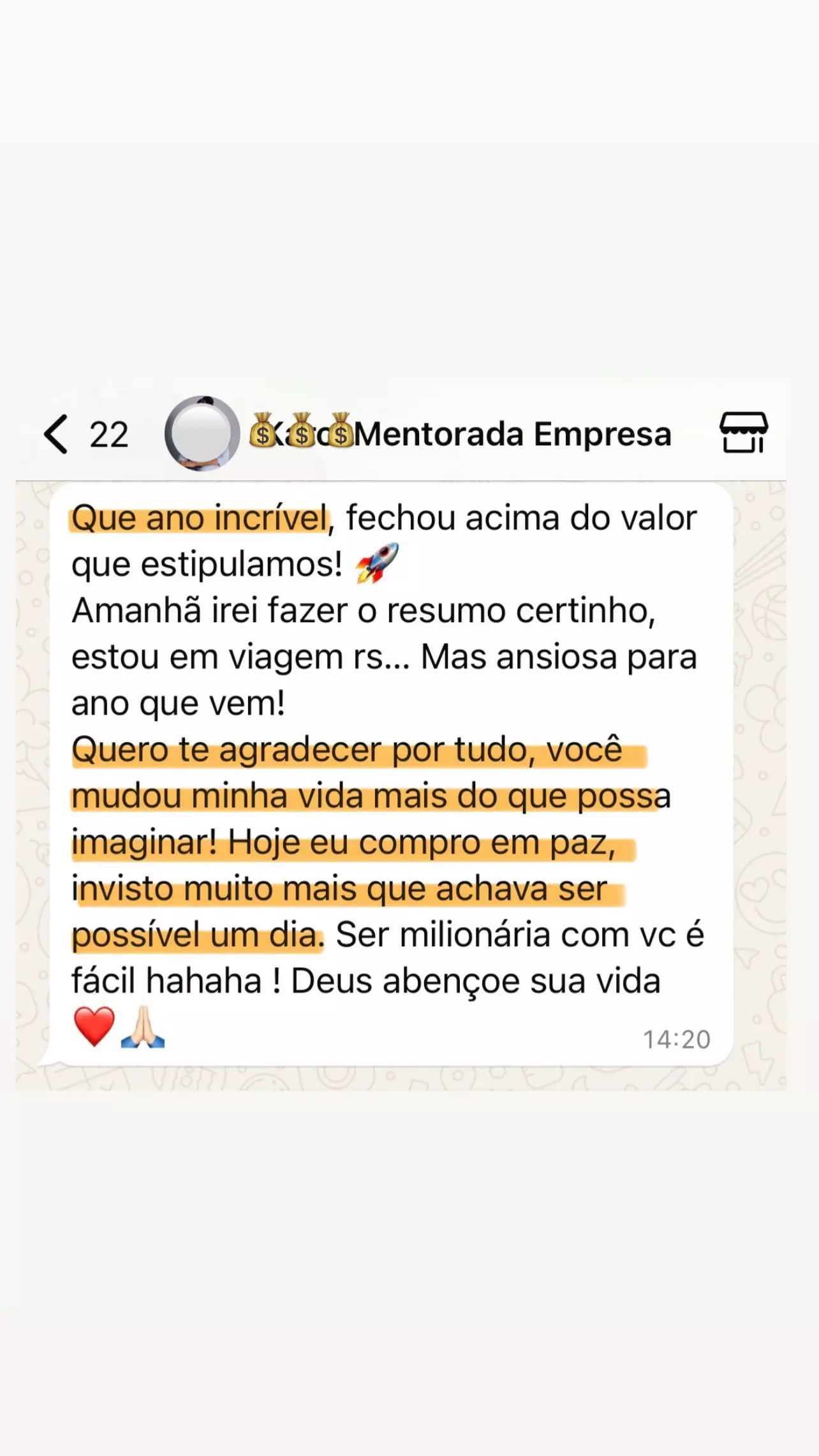Expand the chat via the back chevron
Screen dimensions: 819x1456
(56, 433)
